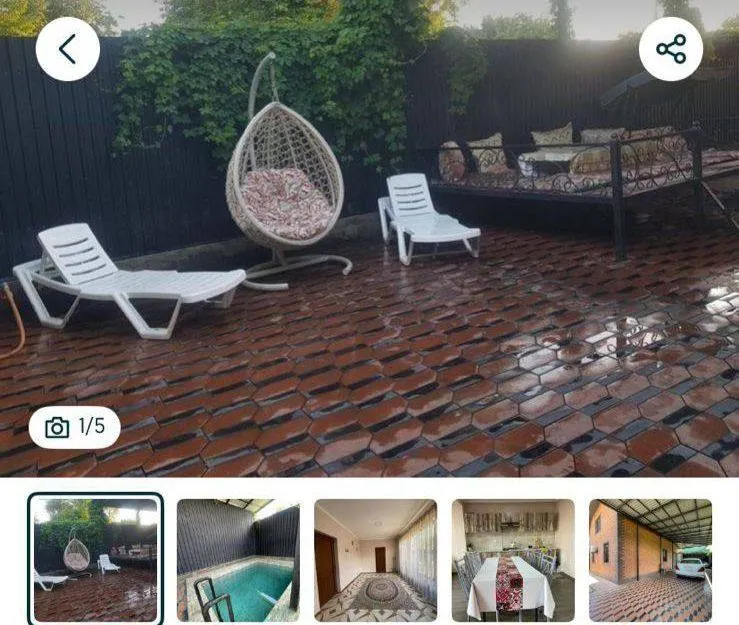
Task: Go back using the arrow icon
Action: (x=68, y=49)
